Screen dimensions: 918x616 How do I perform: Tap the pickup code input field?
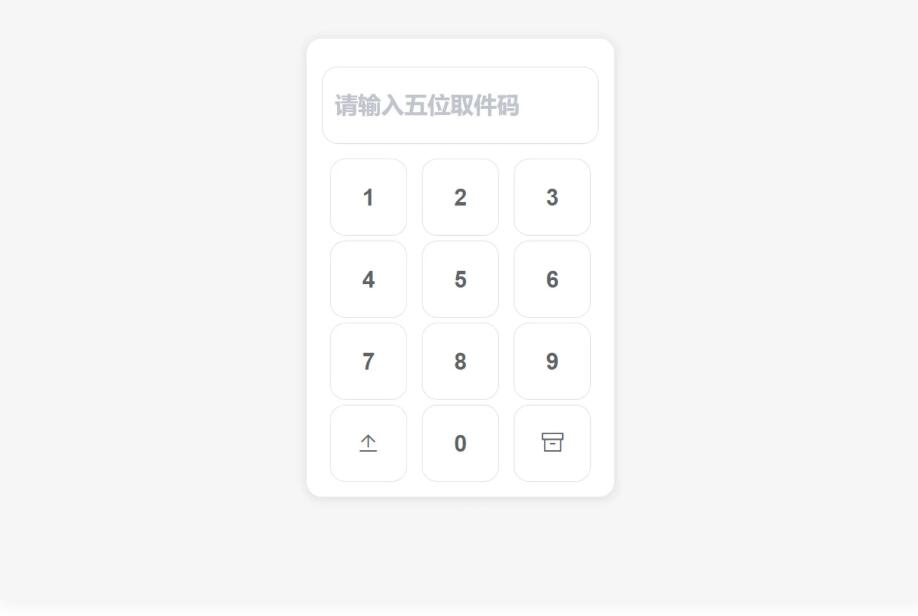[x=460, y=105]
